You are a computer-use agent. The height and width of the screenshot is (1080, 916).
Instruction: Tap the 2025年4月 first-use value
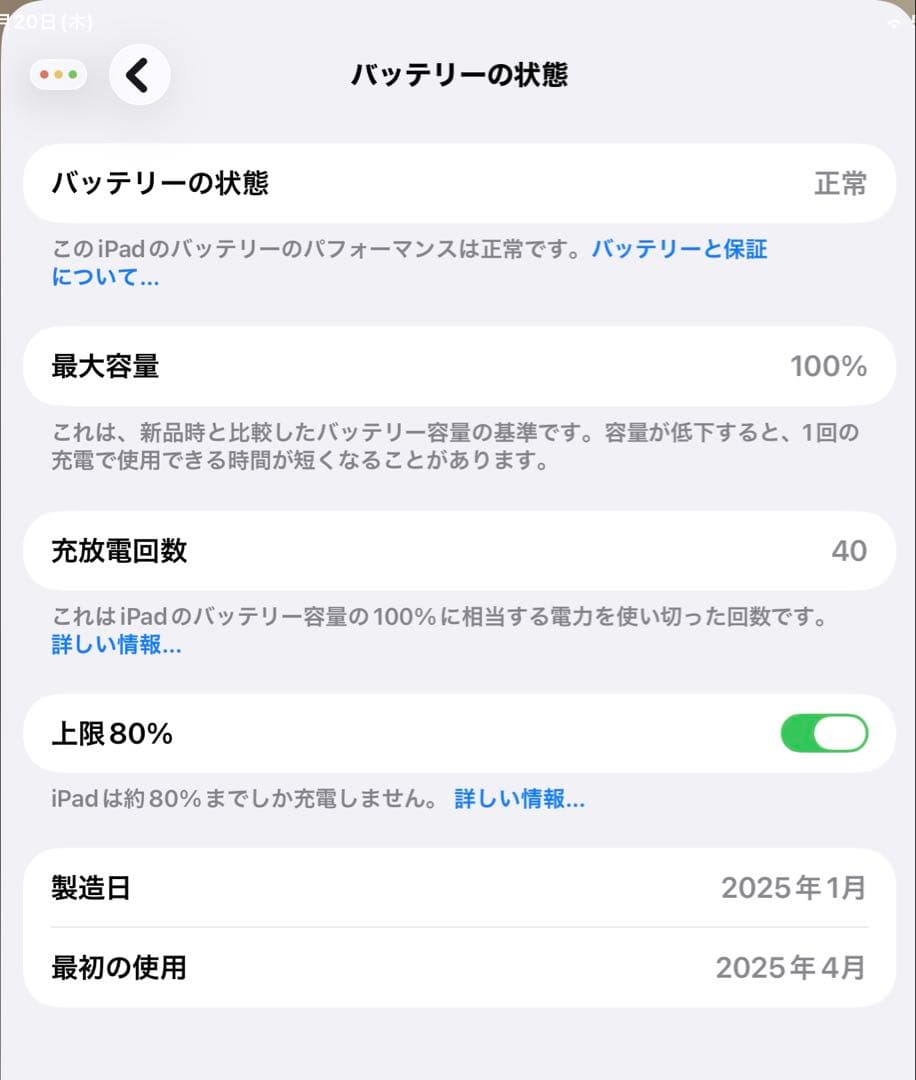point(791,967)
